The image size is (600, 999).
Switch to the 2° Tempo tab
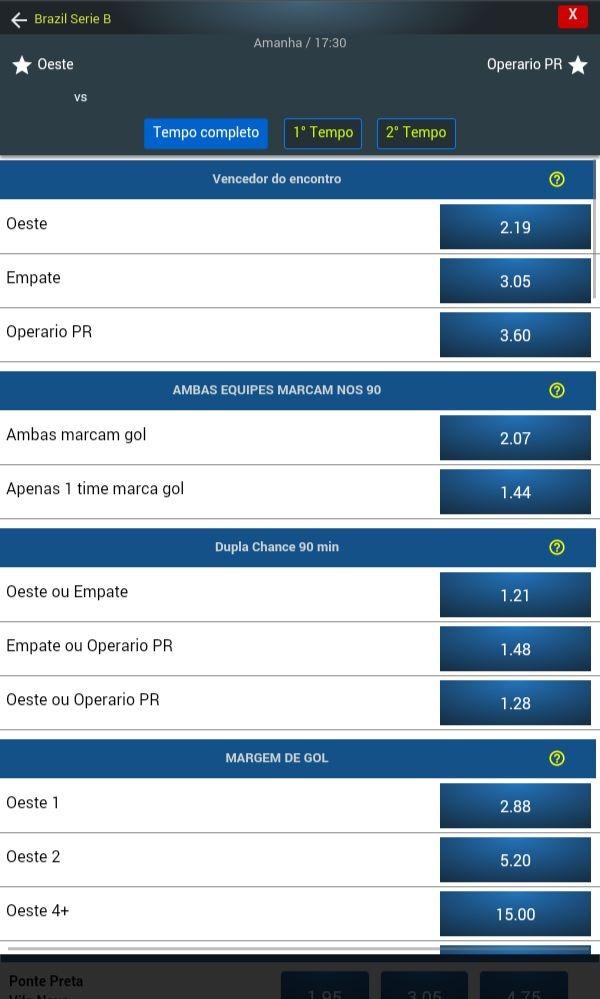pyautogui.click(x=416, y=133)
